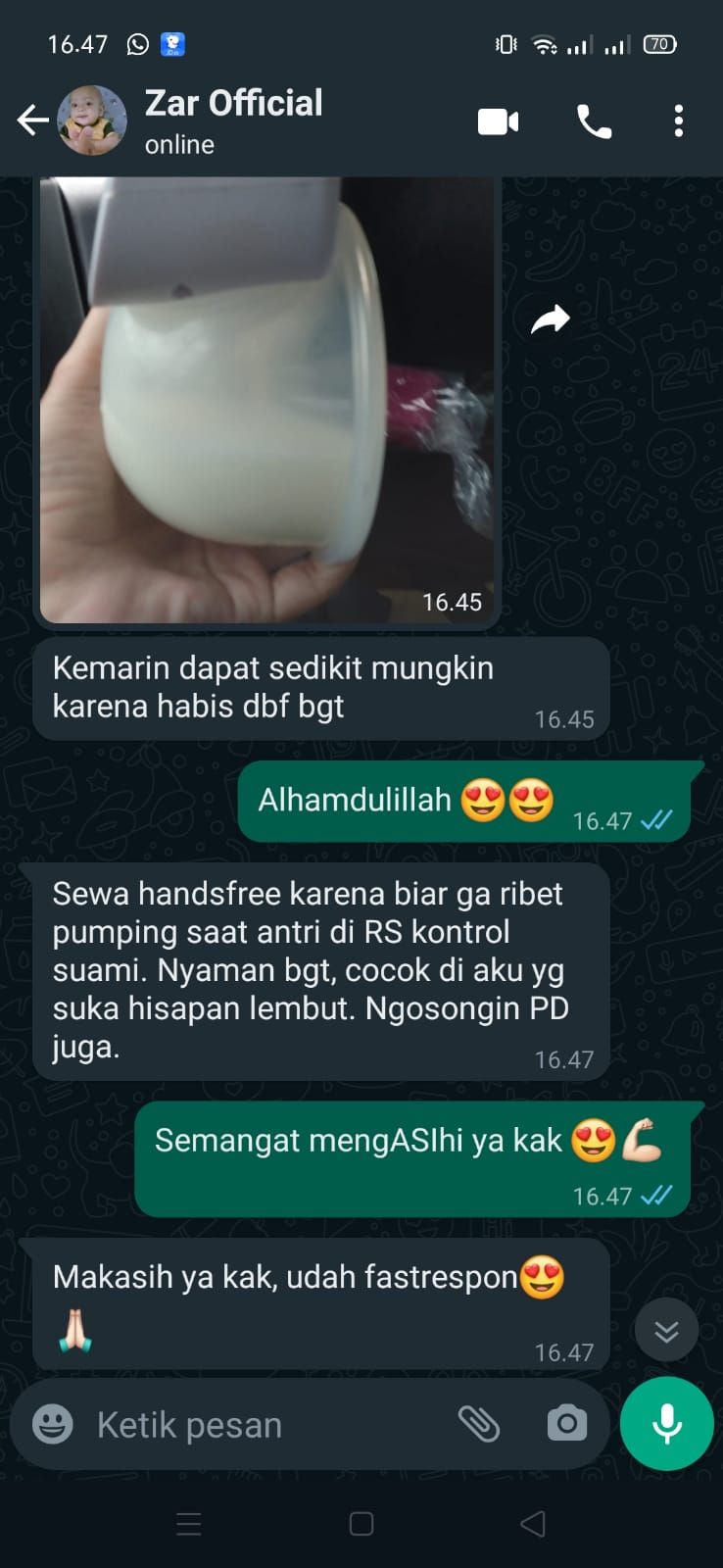The height and width of the screenshot is (1568, 723).
Task: Open Zar Official's contact profile
Action: point(233,120)
